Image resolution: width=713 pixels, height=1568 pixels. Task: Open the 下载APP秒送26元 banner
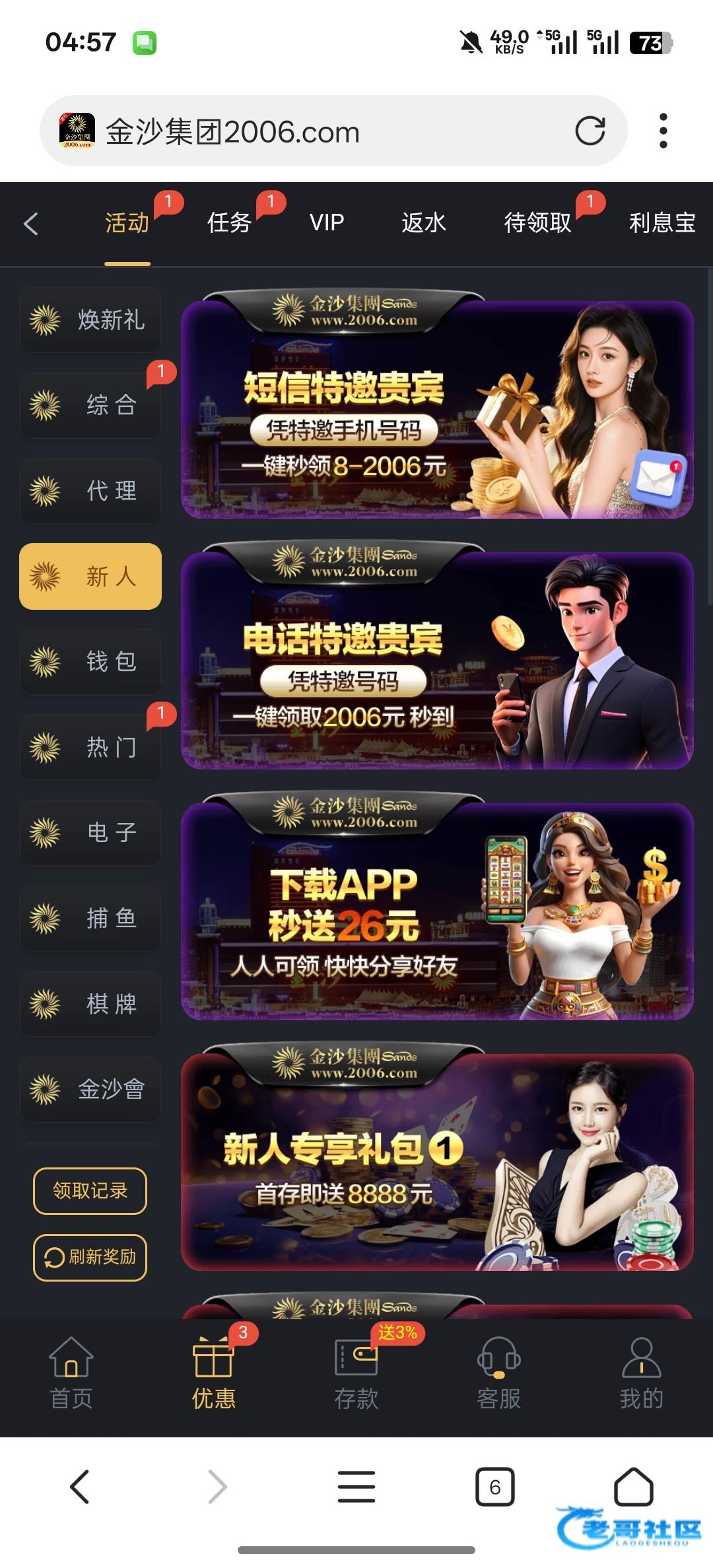tap(437, 906)
